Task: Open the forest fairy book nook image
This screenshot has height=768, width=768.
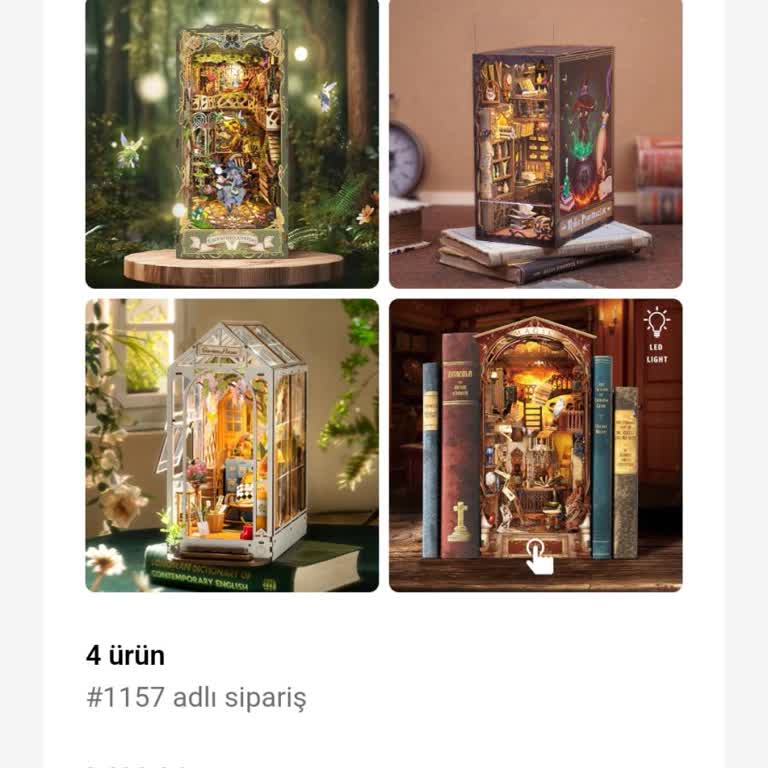Action: click(x=232, y=143)
